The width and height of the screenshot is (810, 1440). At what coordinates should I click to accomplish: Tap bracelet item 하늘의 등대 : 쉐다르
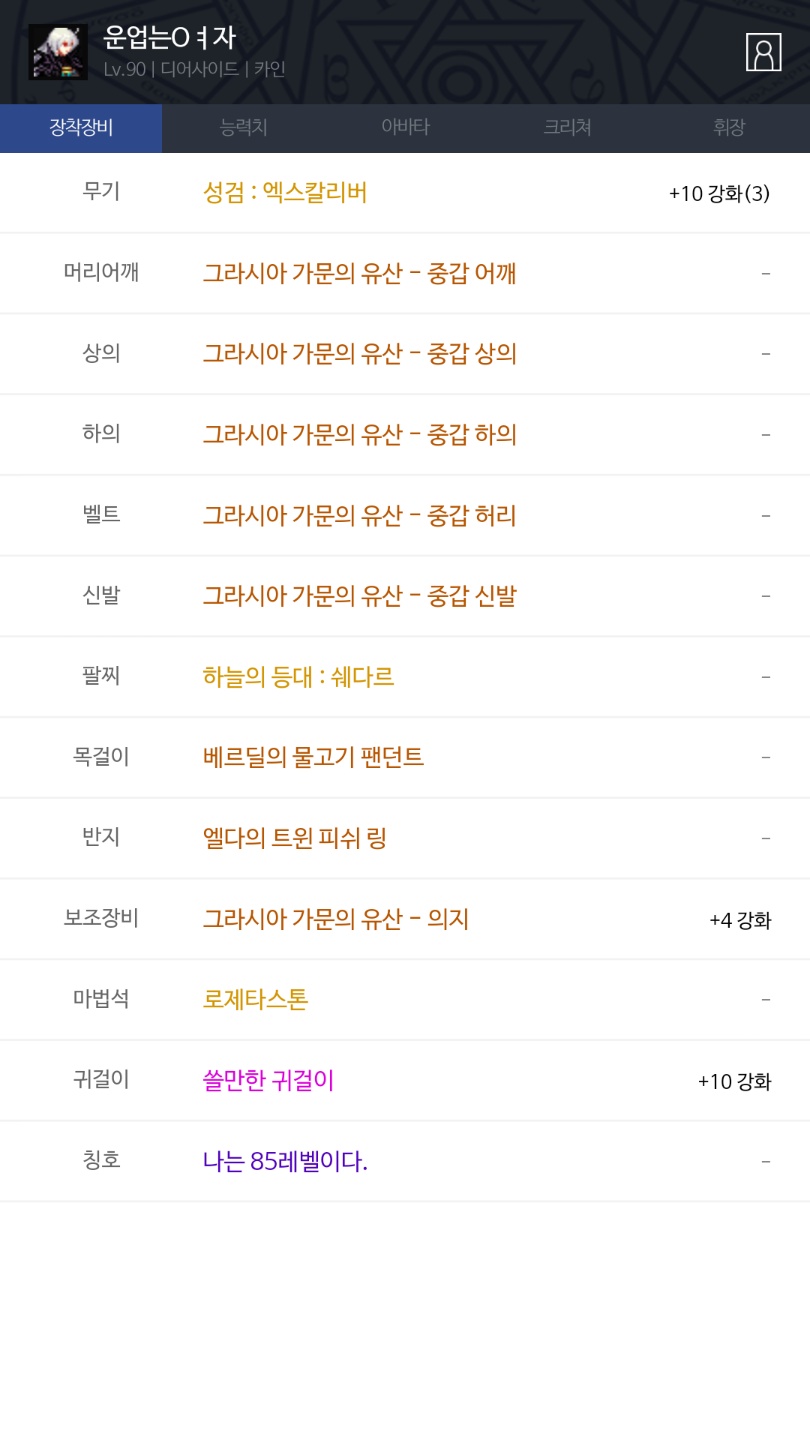298,677
